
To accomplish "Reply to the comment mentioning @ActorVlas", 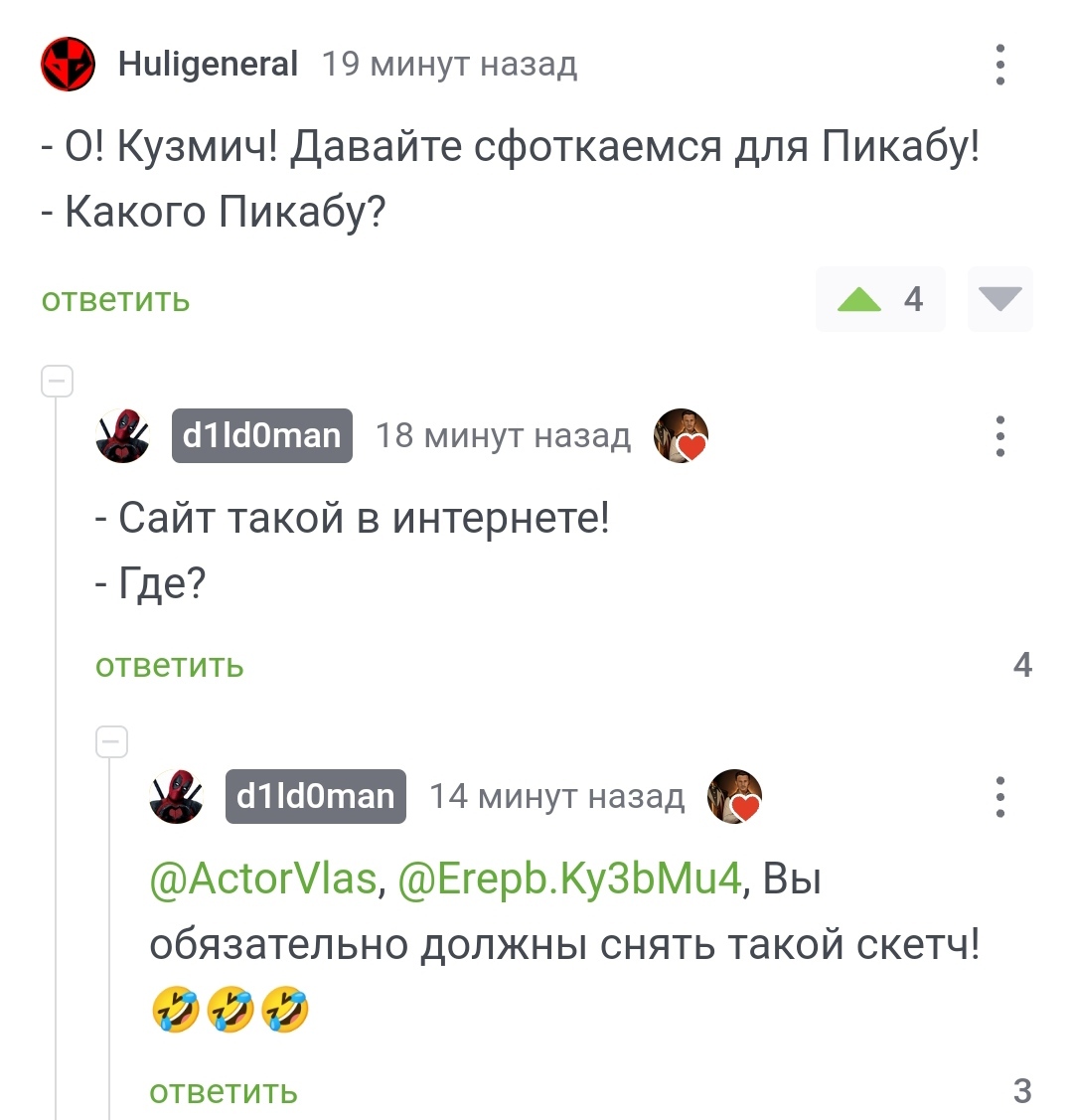I will click(x=223, y=1091).
